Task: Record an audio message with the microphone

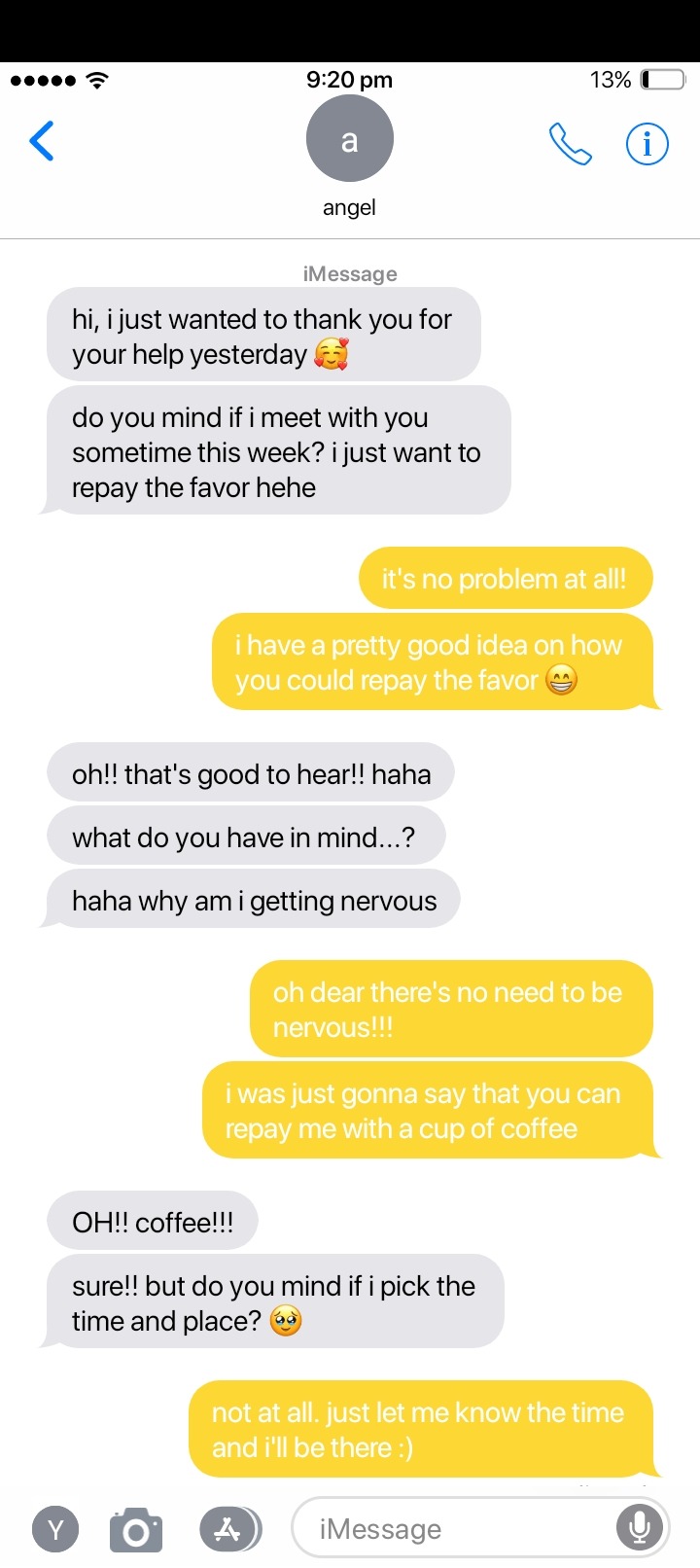Action: click(x=639, y=1528)
